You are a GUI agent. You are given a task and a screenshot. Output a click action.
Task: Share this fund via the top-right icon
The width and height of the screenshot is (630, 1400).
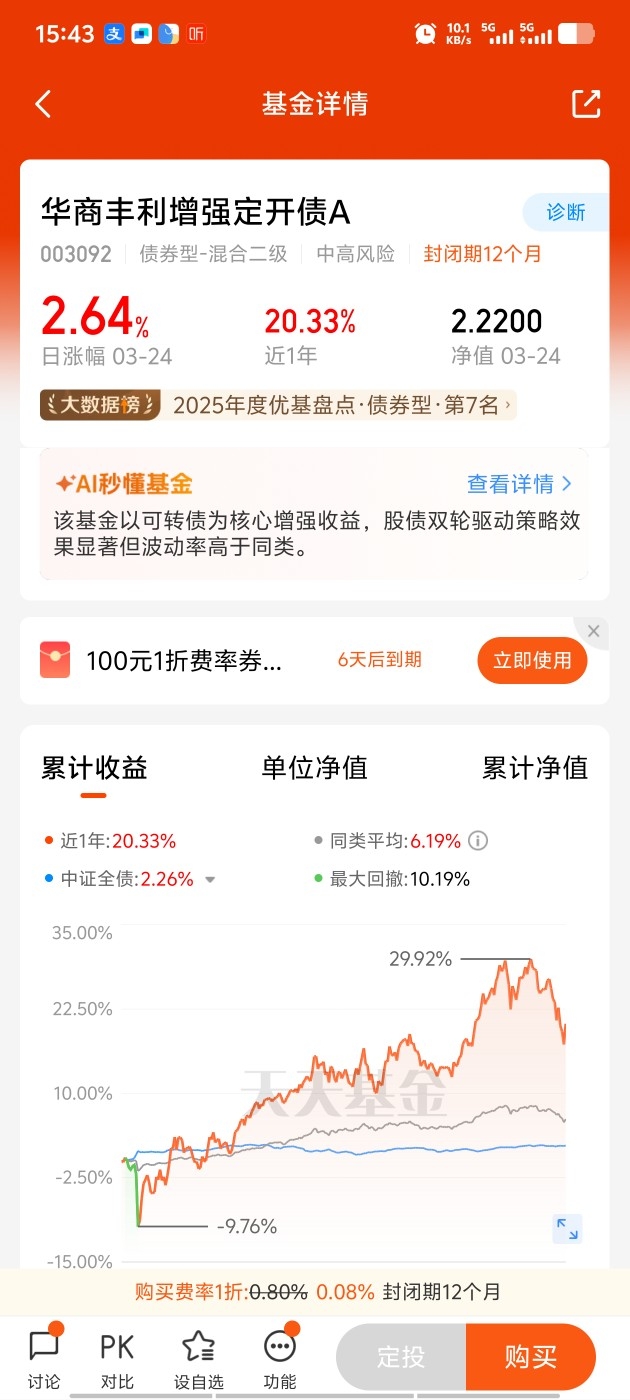(586, 104)
